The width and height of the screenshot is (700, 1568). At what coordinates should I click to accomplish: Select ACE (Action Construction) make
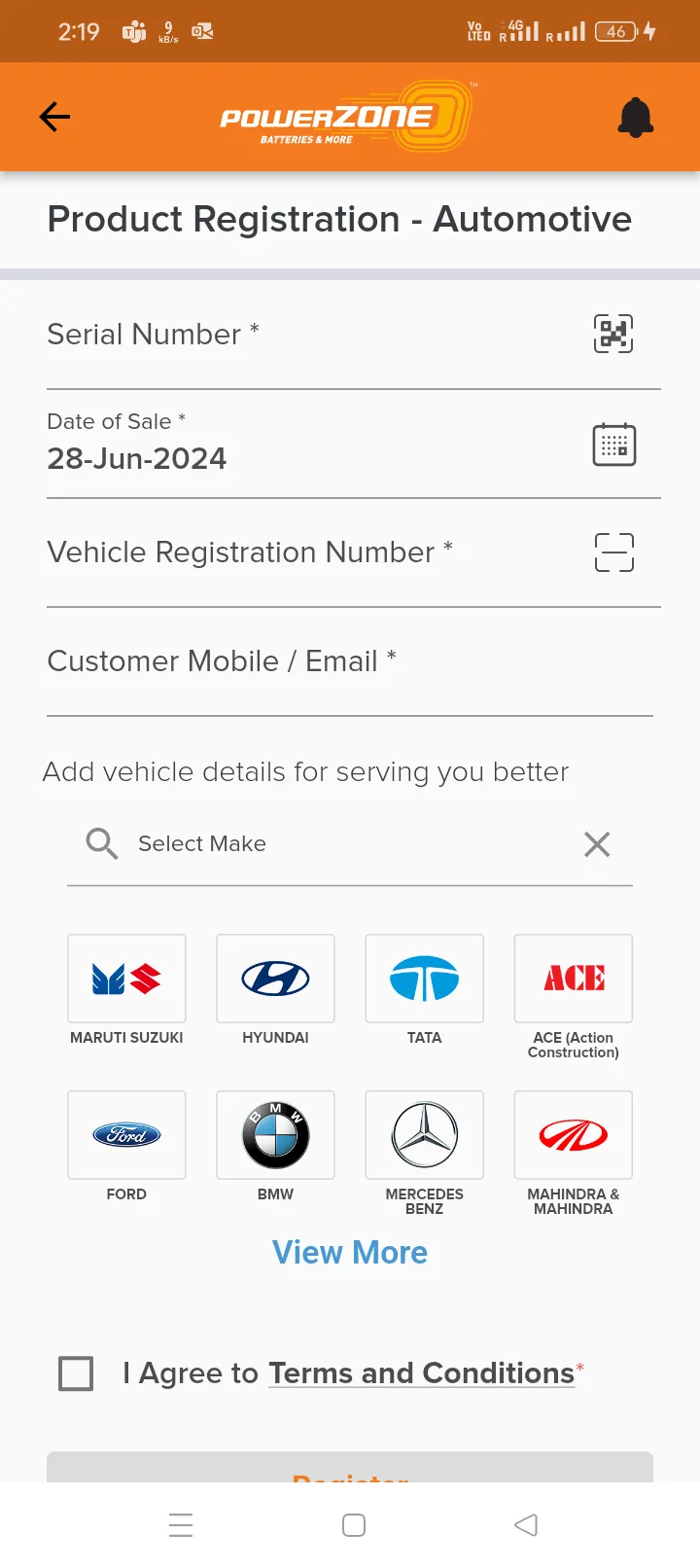573,979
